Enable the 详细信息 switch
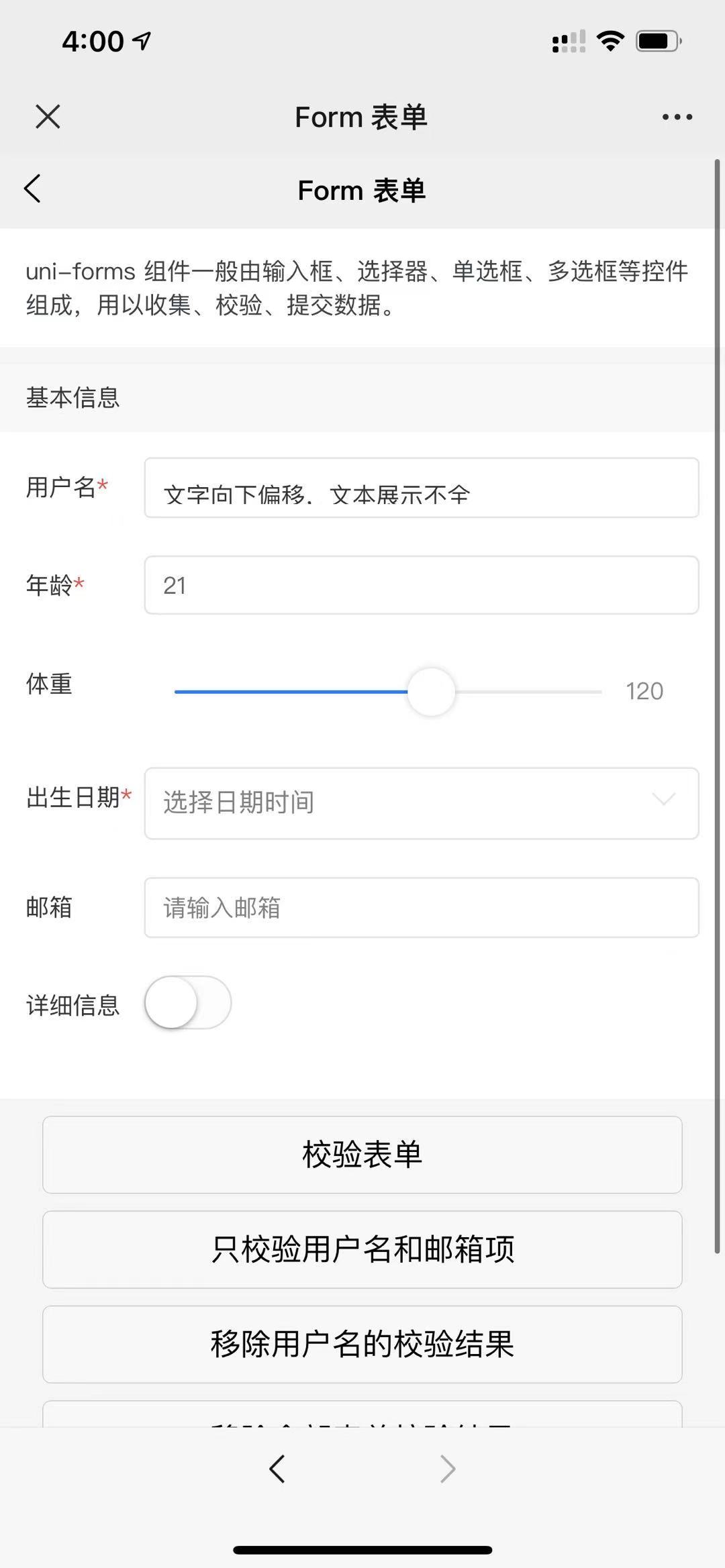This screenshot has height=1568, width=725. click(x=188, y=1002)
